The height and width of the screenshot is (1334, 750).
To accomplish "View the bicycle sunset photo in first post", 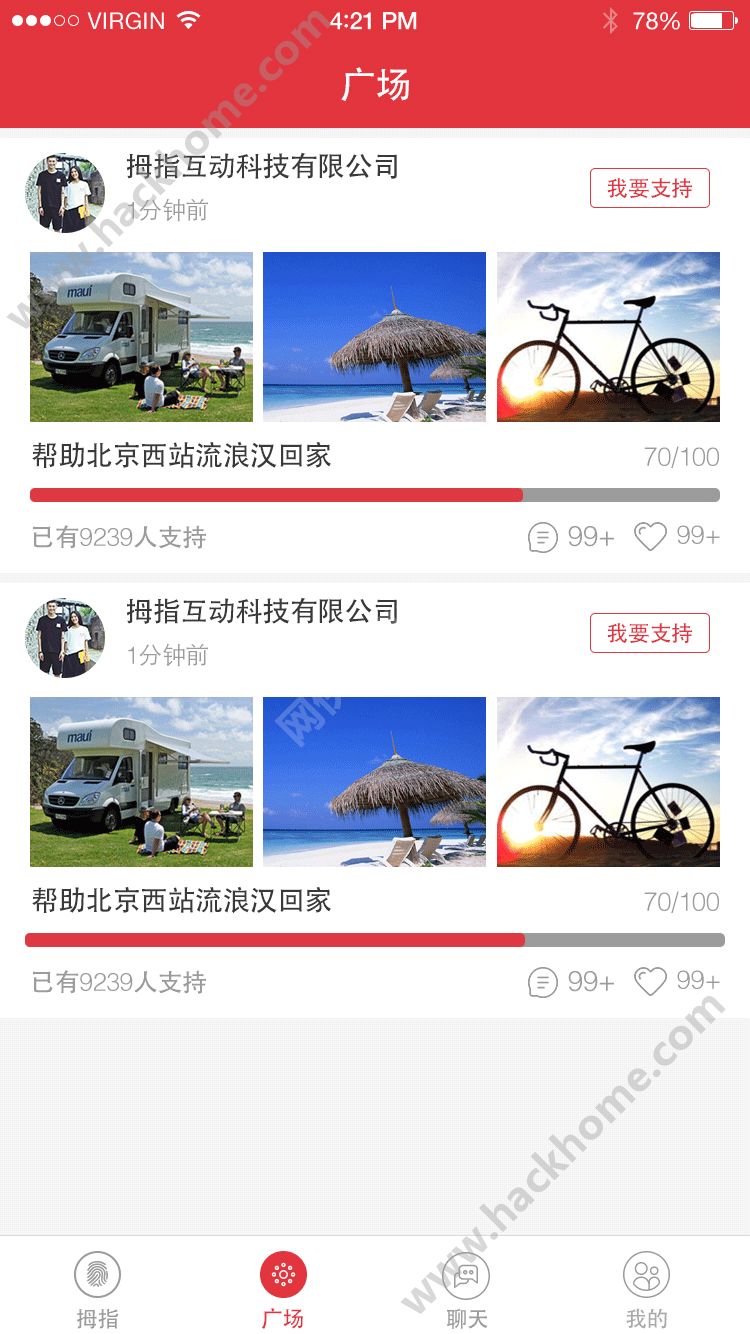I will (608, 337).
